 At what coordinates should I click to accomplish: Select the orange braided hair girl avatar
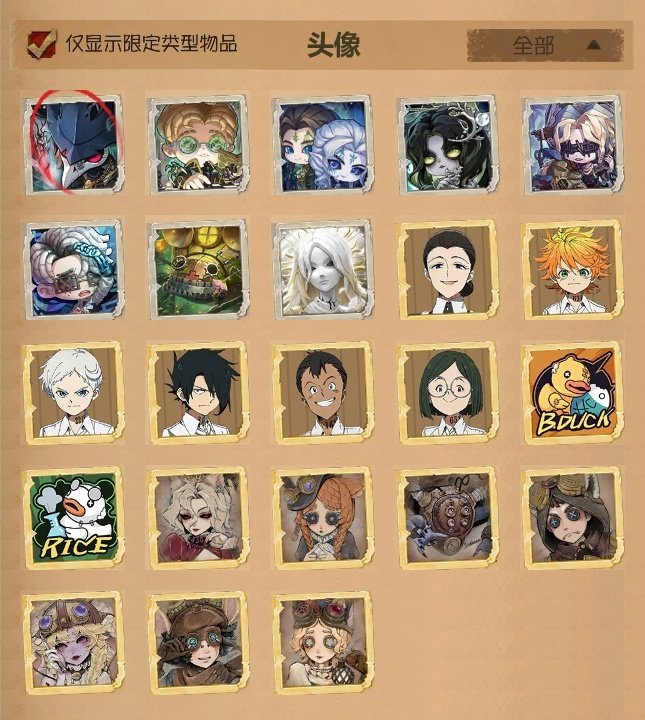tap(322, 518)
